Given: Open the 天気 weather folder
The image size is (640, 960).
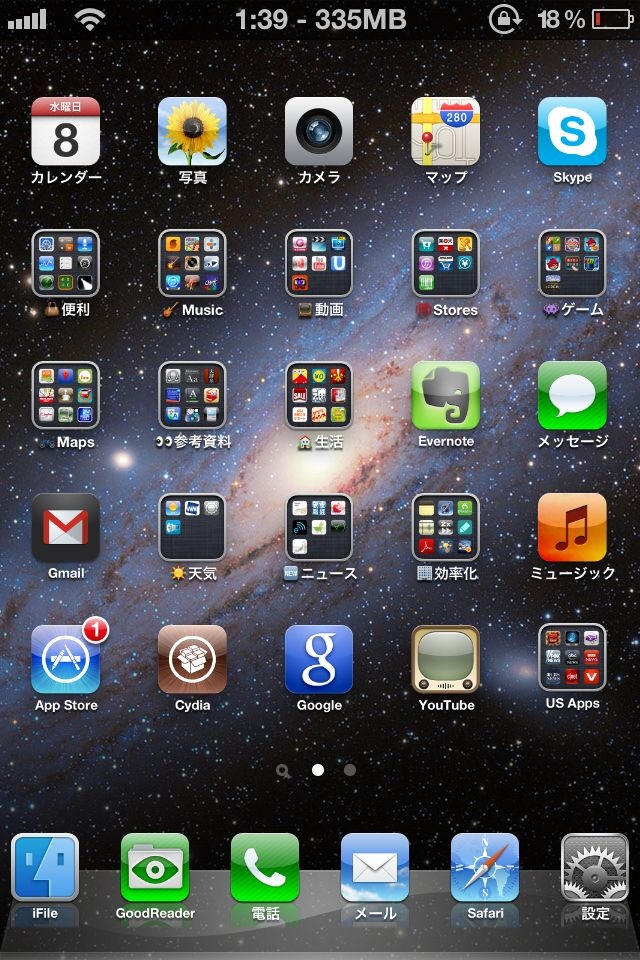Looking at the screenshot, I should coord(192,528).
